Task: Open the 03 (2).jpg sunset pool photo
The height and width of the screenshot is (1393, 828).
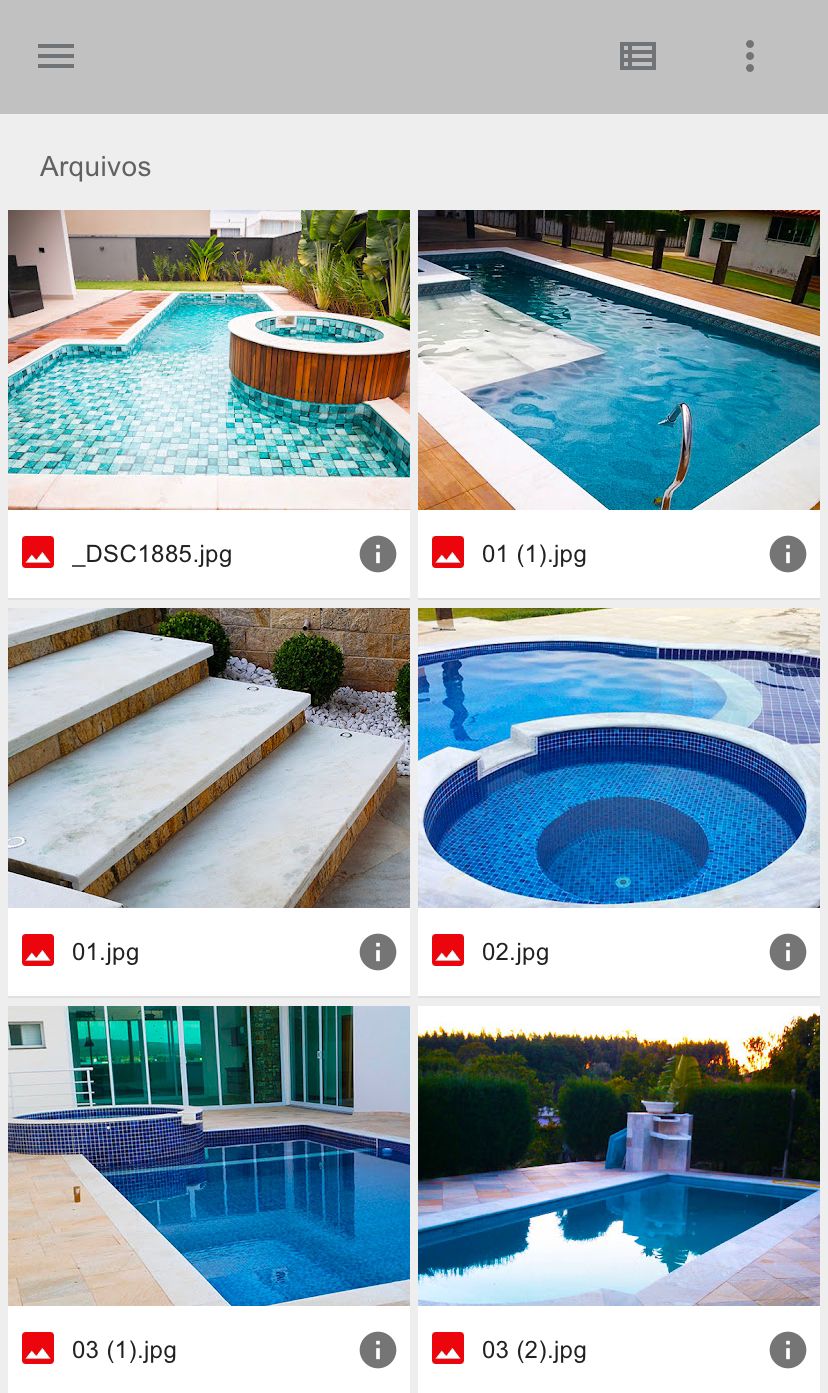Action: click(x=619, y=1156)
